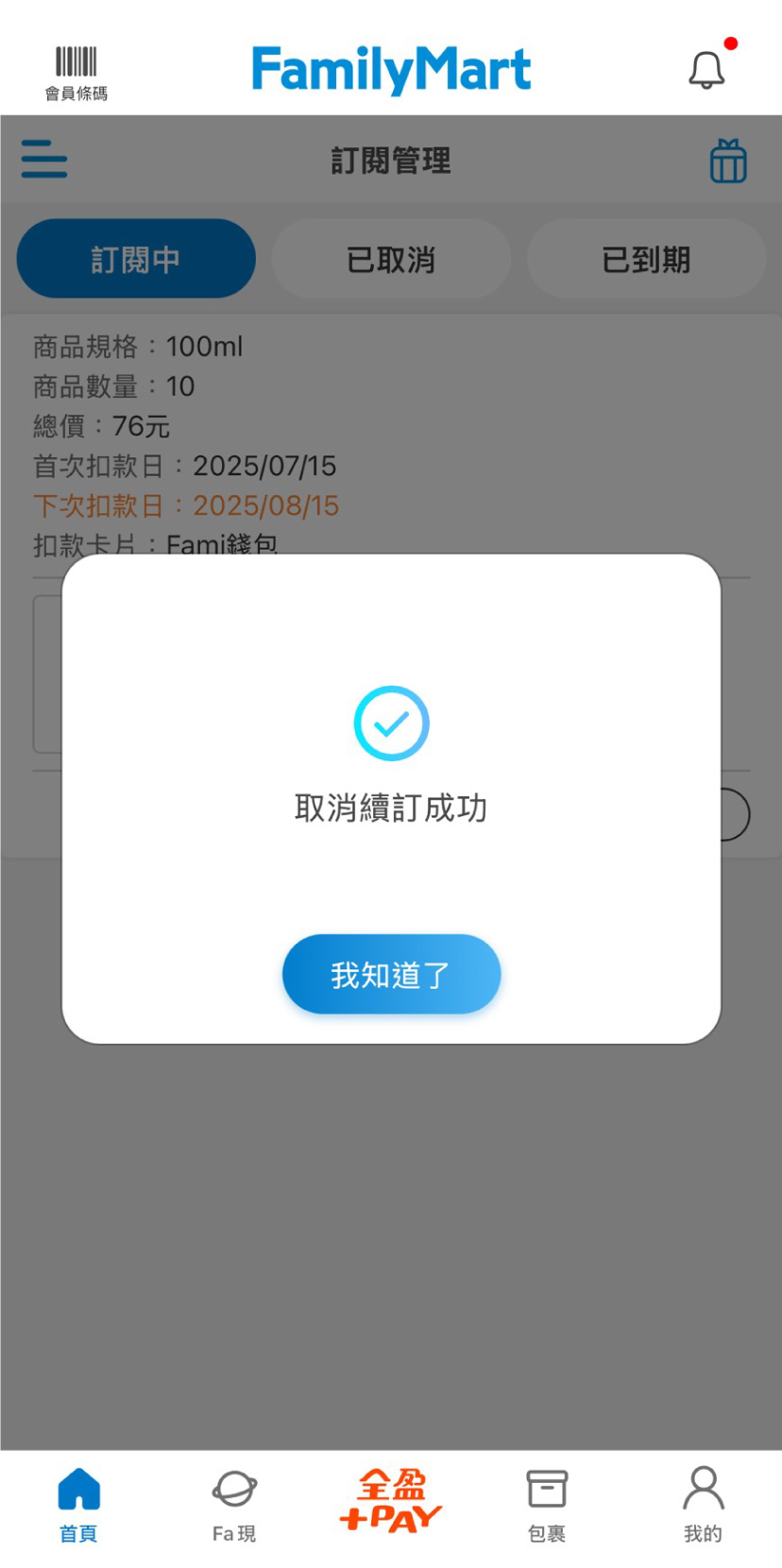Open the 會員條碼 member barcode
This screenshot has width=782, height=1568.
[76, 72]
